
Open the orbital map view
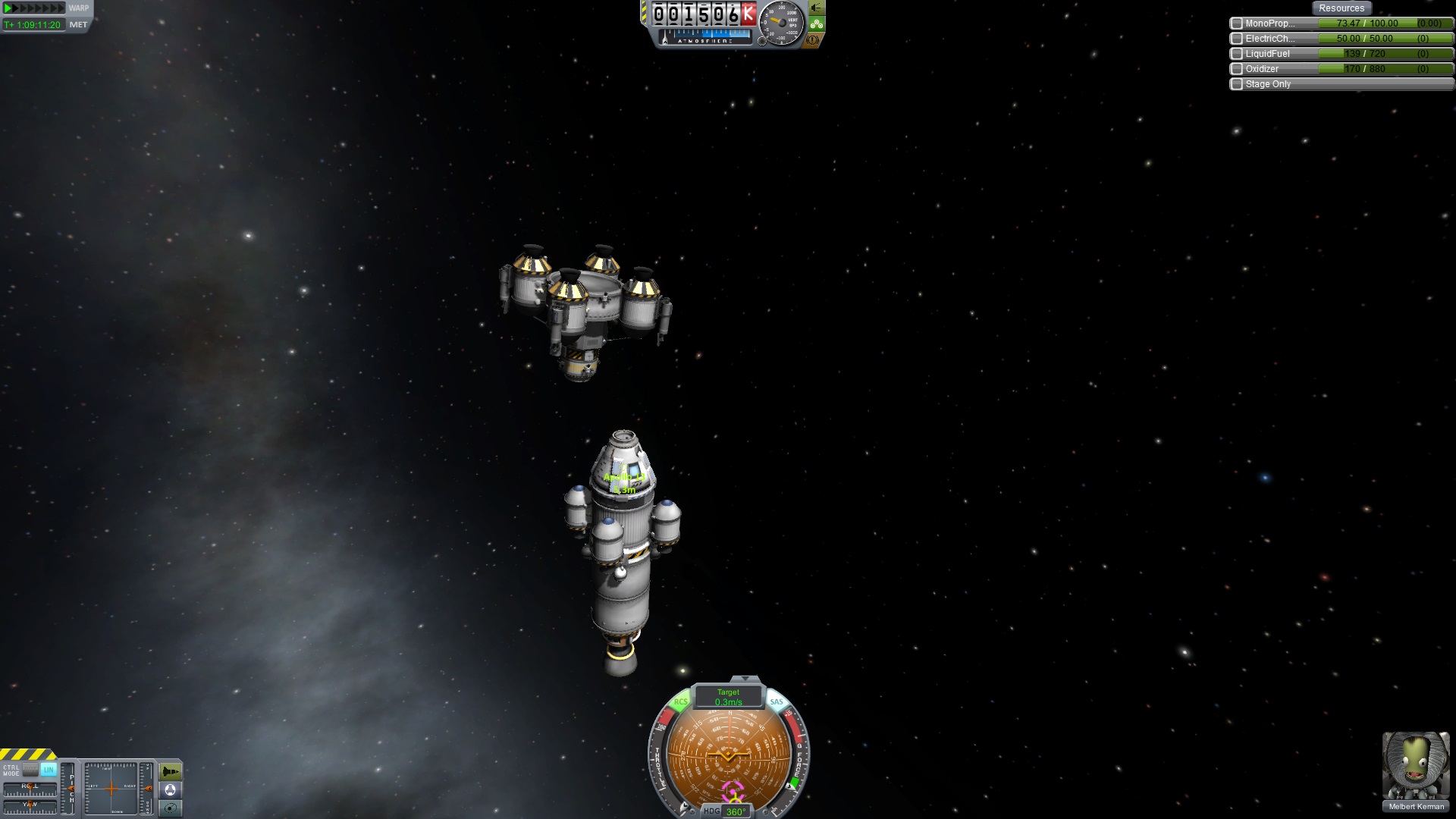[x=171, y=808]
